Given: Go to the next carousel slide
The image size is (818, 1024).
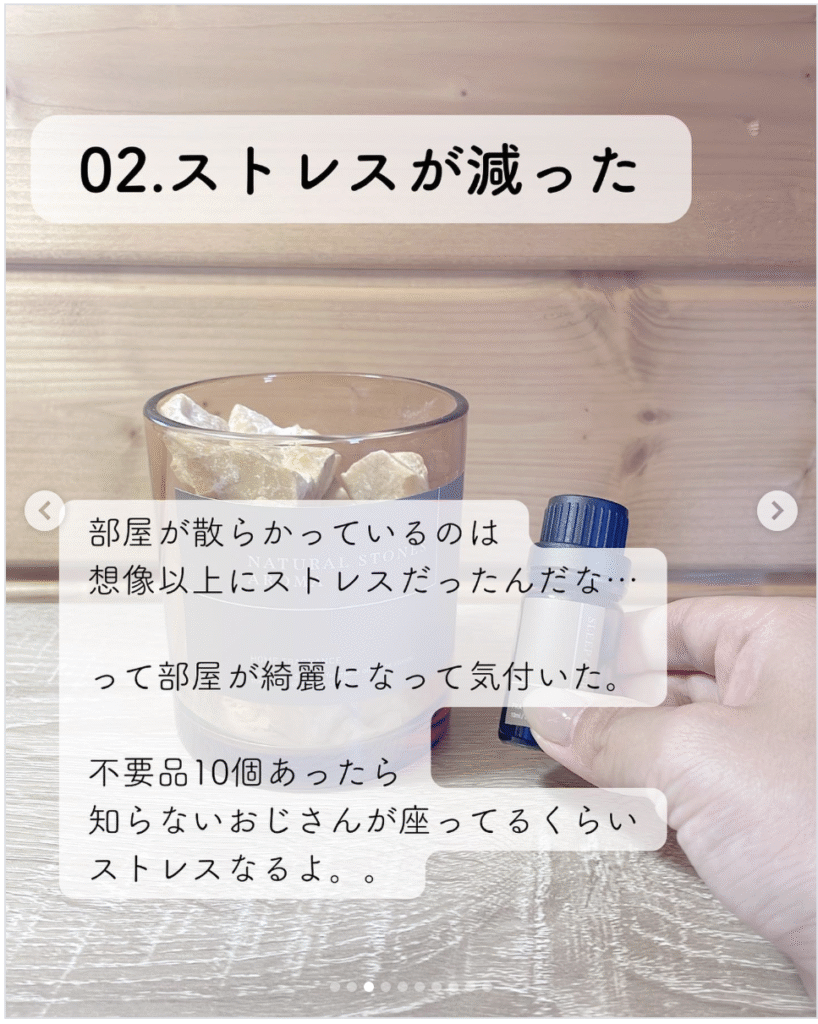Looking at the screenshot, I should 776,511.
